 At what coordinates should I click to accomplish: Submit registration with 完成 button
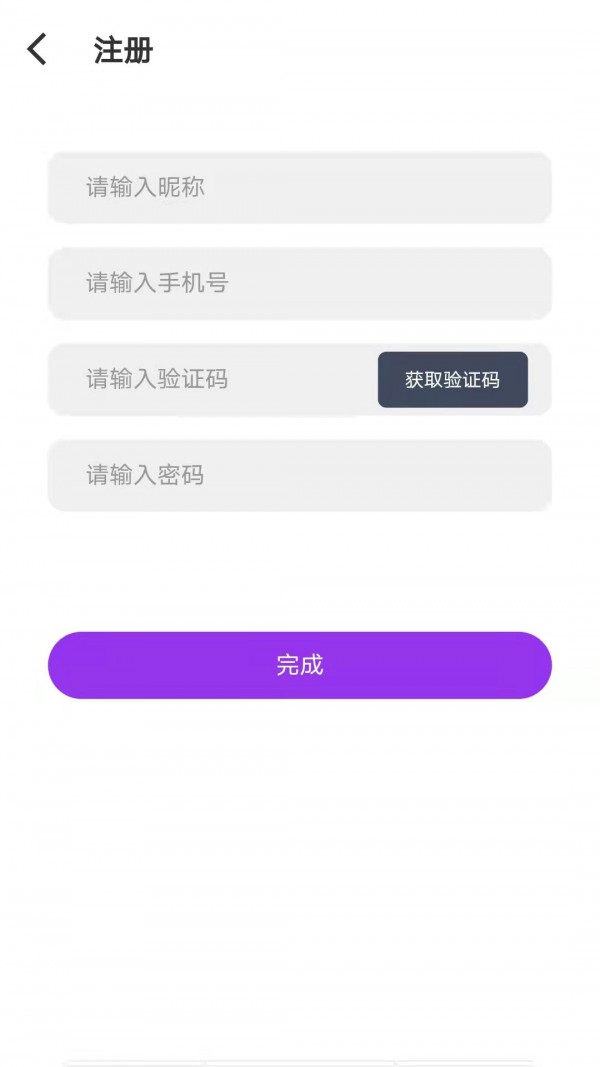(x=299, y=665)
